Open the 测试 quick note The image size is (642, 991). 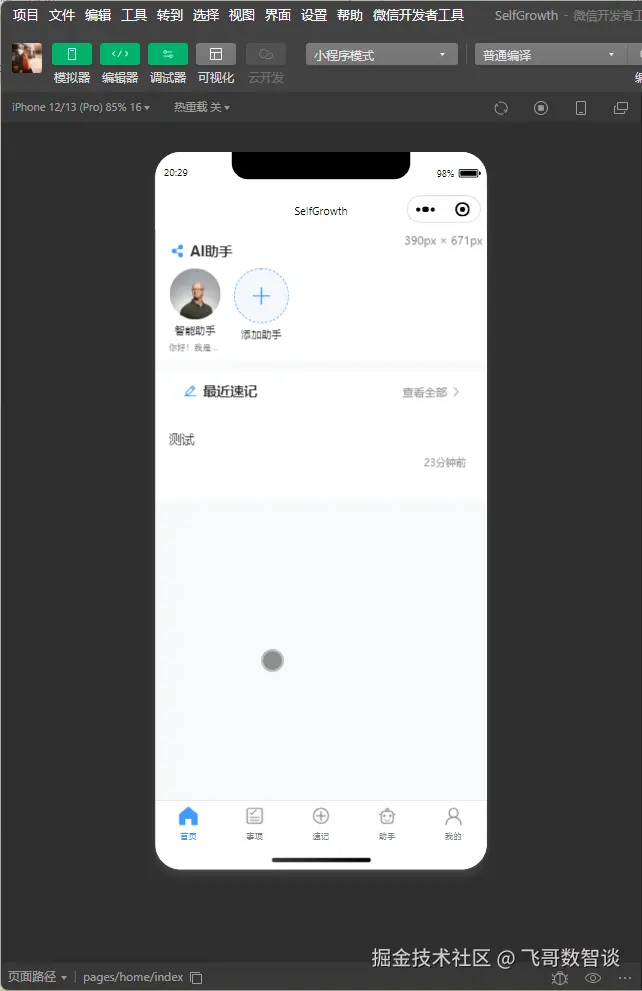[x=182, y=439]
